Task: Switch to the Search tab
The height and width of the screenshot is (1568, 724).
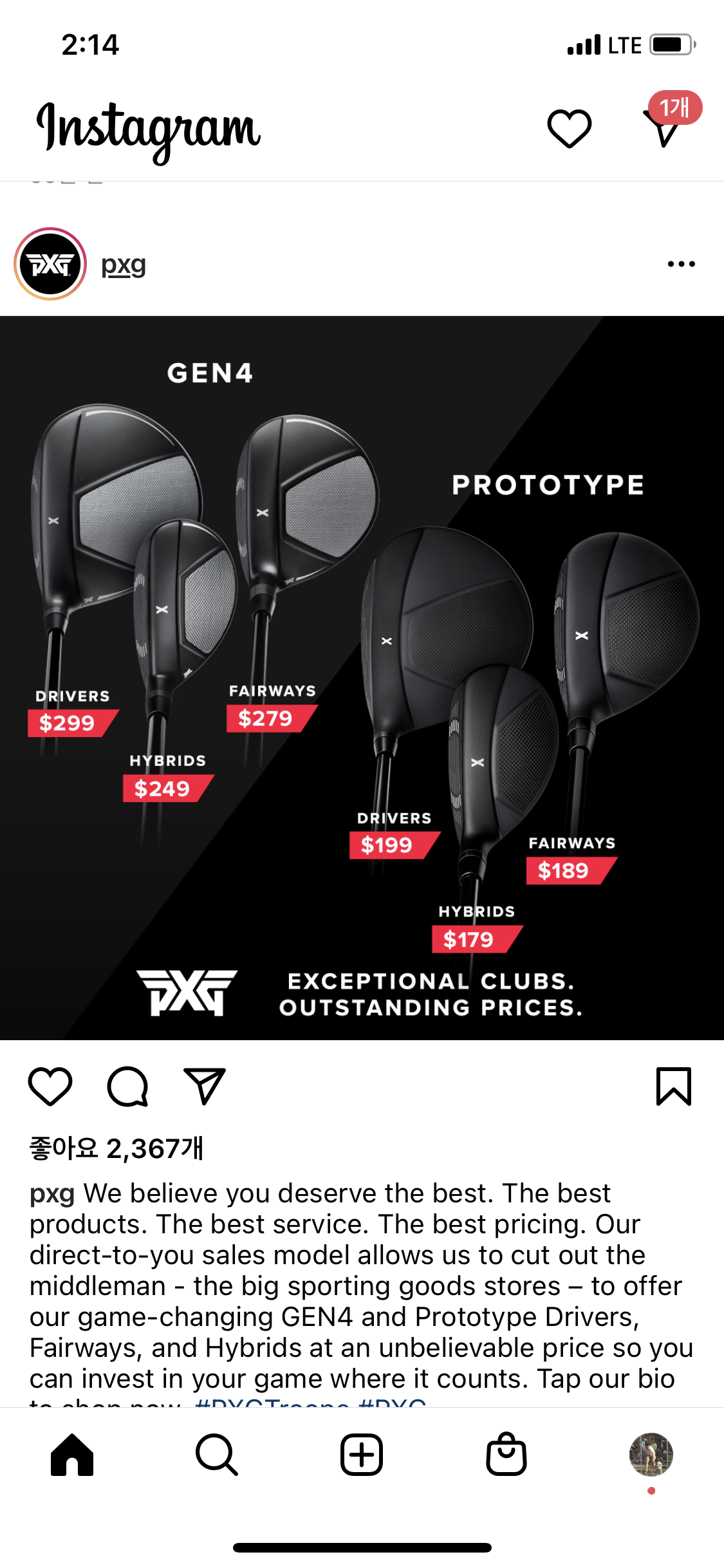Action: 217,1455
